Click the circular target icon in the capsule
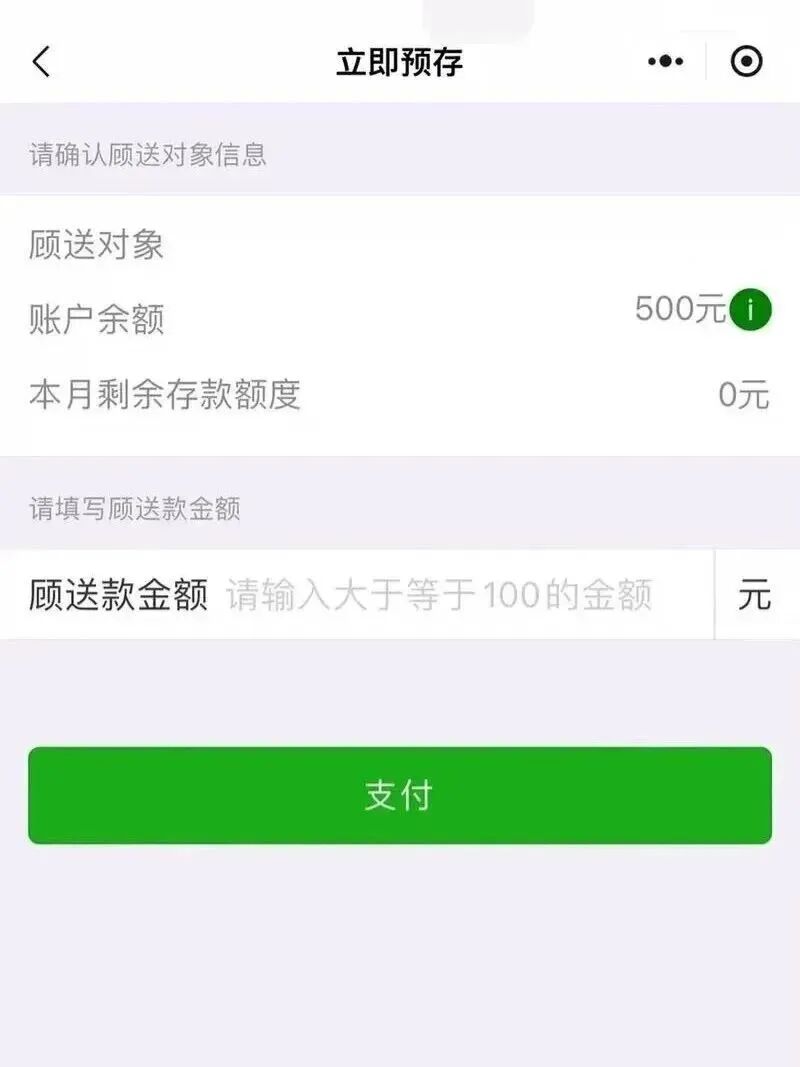 [744, 61]
